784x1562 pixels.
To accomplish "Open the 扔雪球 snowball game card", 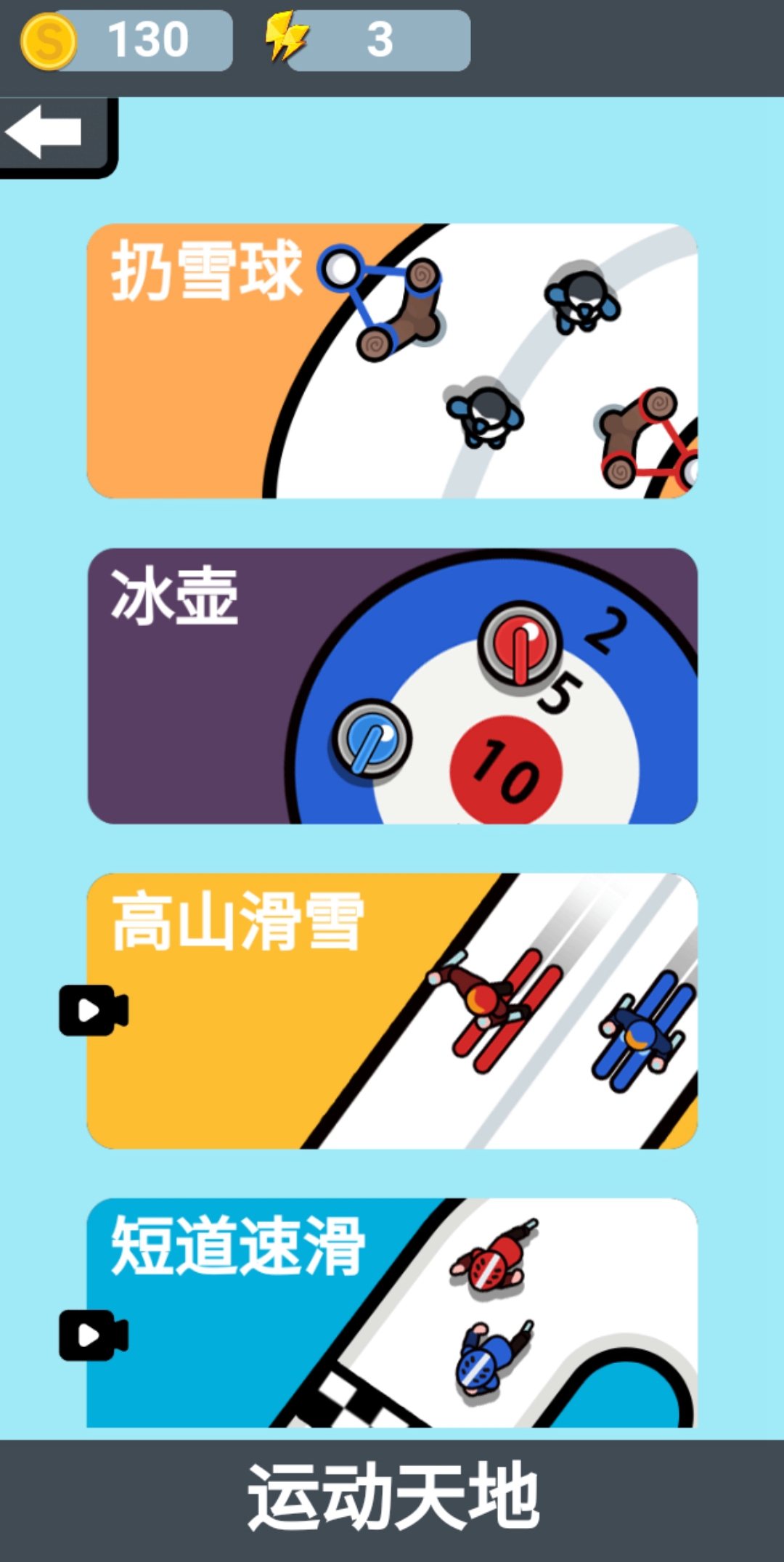I will point(392,361).
